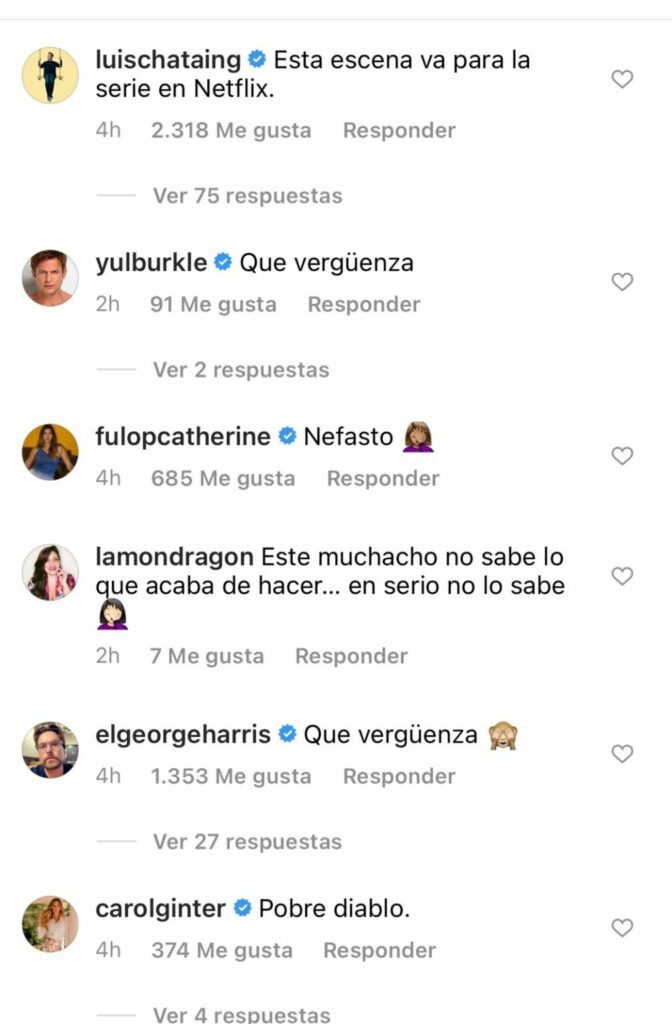Viewport: 672px width, 1024px height.
Task: Reply to lamondragon's comment
Action: tap(351, 657)
